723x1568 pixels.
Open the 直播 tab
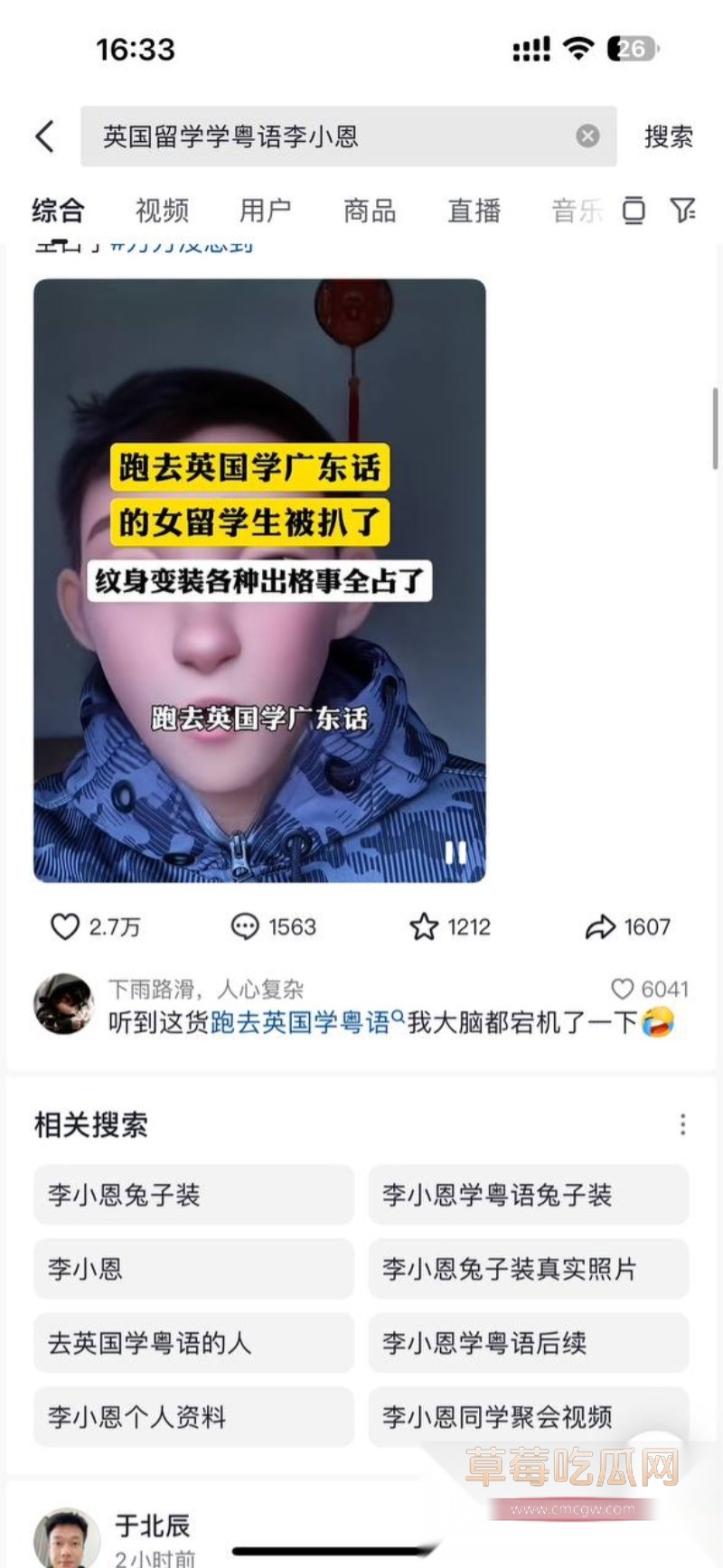click(472, 211)
